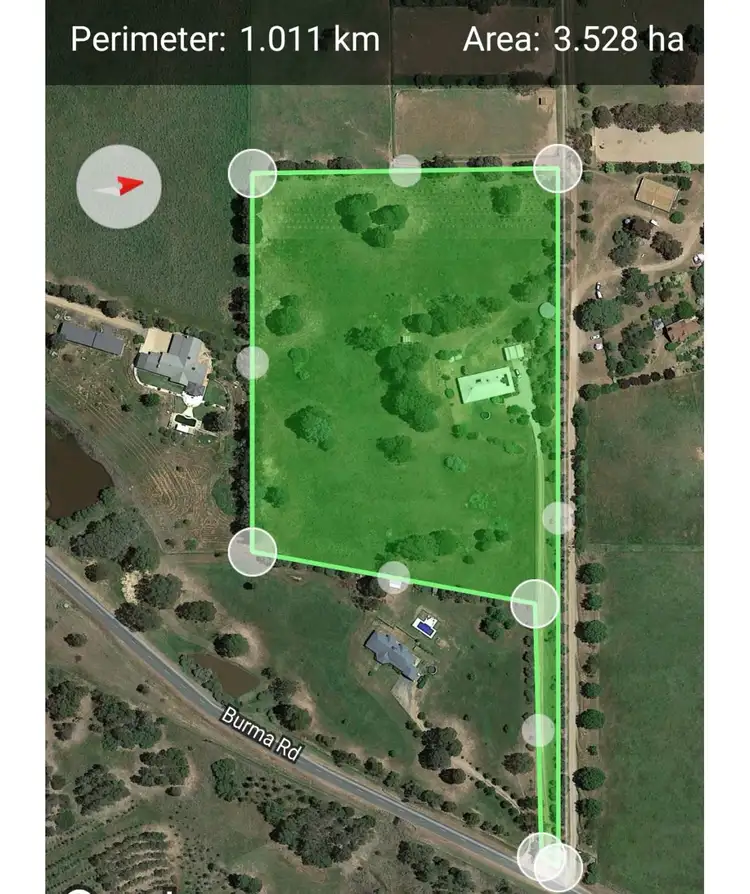Select the vertex handle nearest the Burma Rd label
This screenshot has height=894, width=750.
[x=252, y=552]
